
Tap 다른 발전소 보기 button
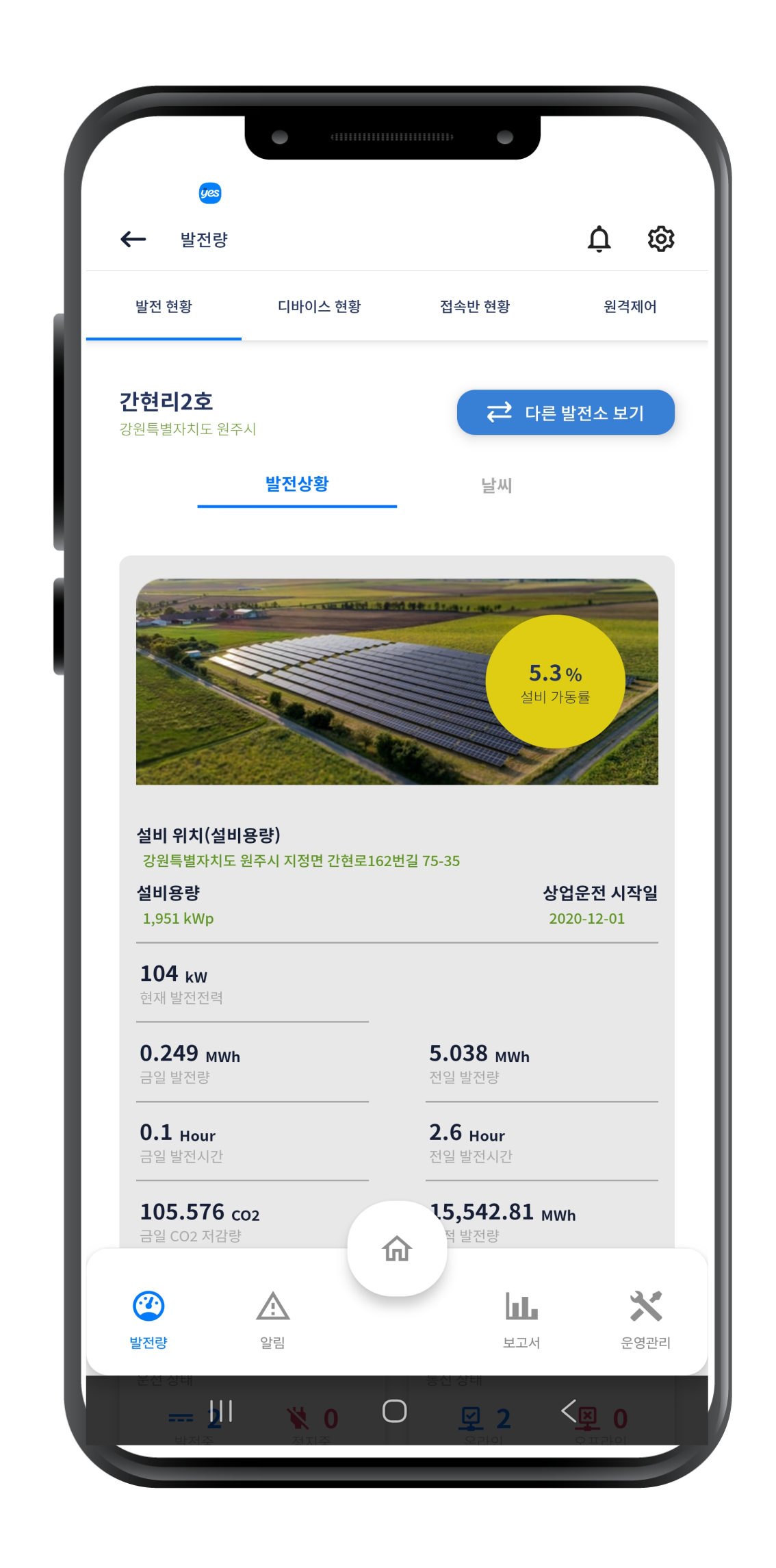point(565,412)
